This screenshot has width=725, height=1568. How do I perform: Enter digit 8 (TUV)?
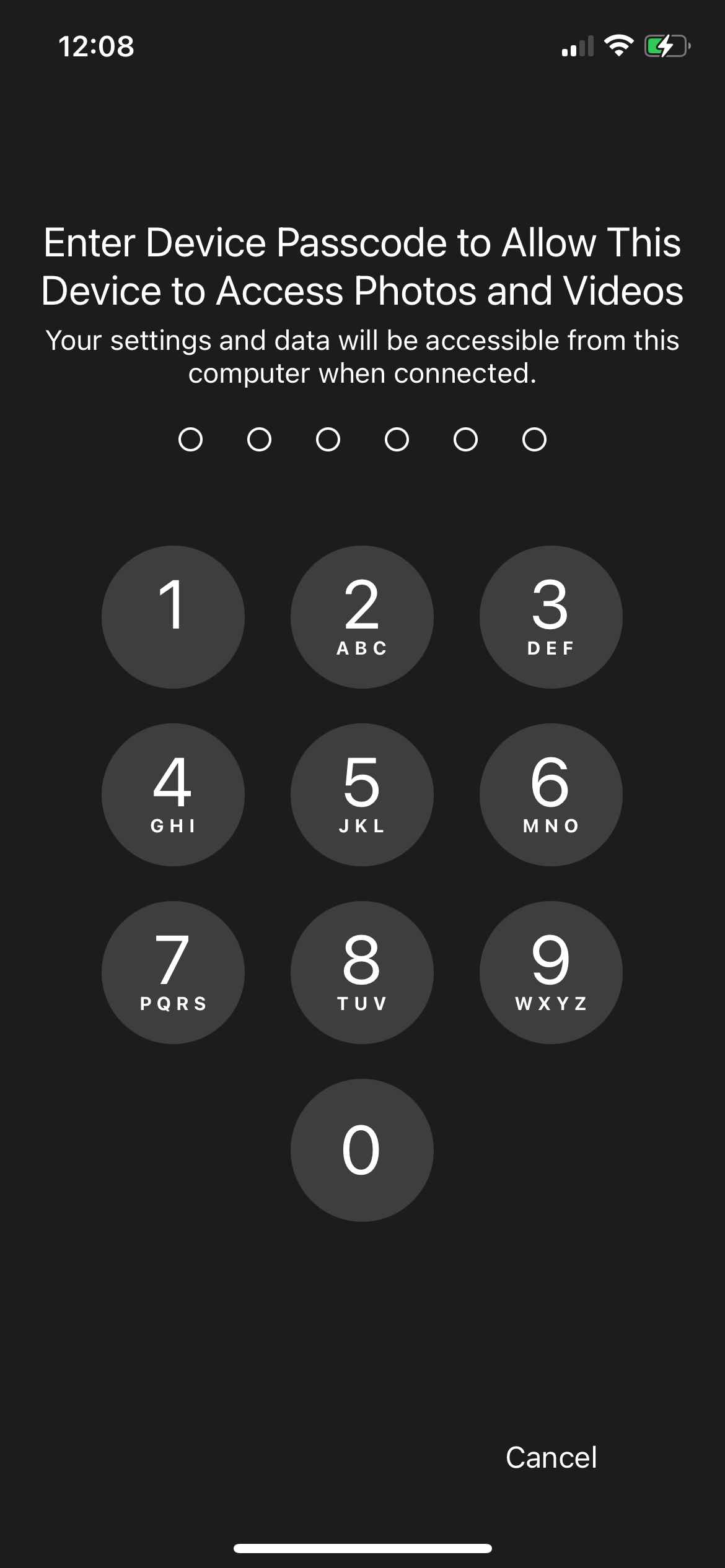point(362,972)
